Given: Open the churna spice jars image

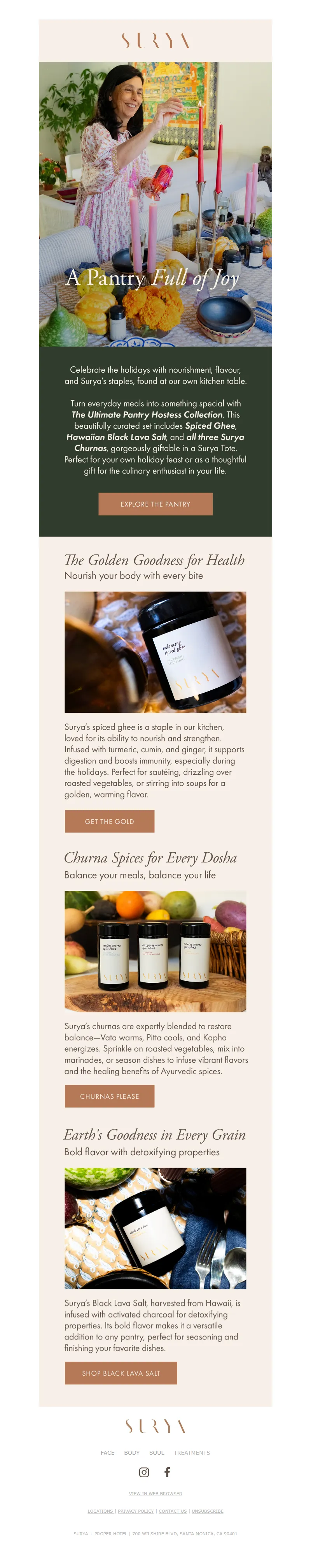Looking at the screenshot, I should (x=155, y=951).
